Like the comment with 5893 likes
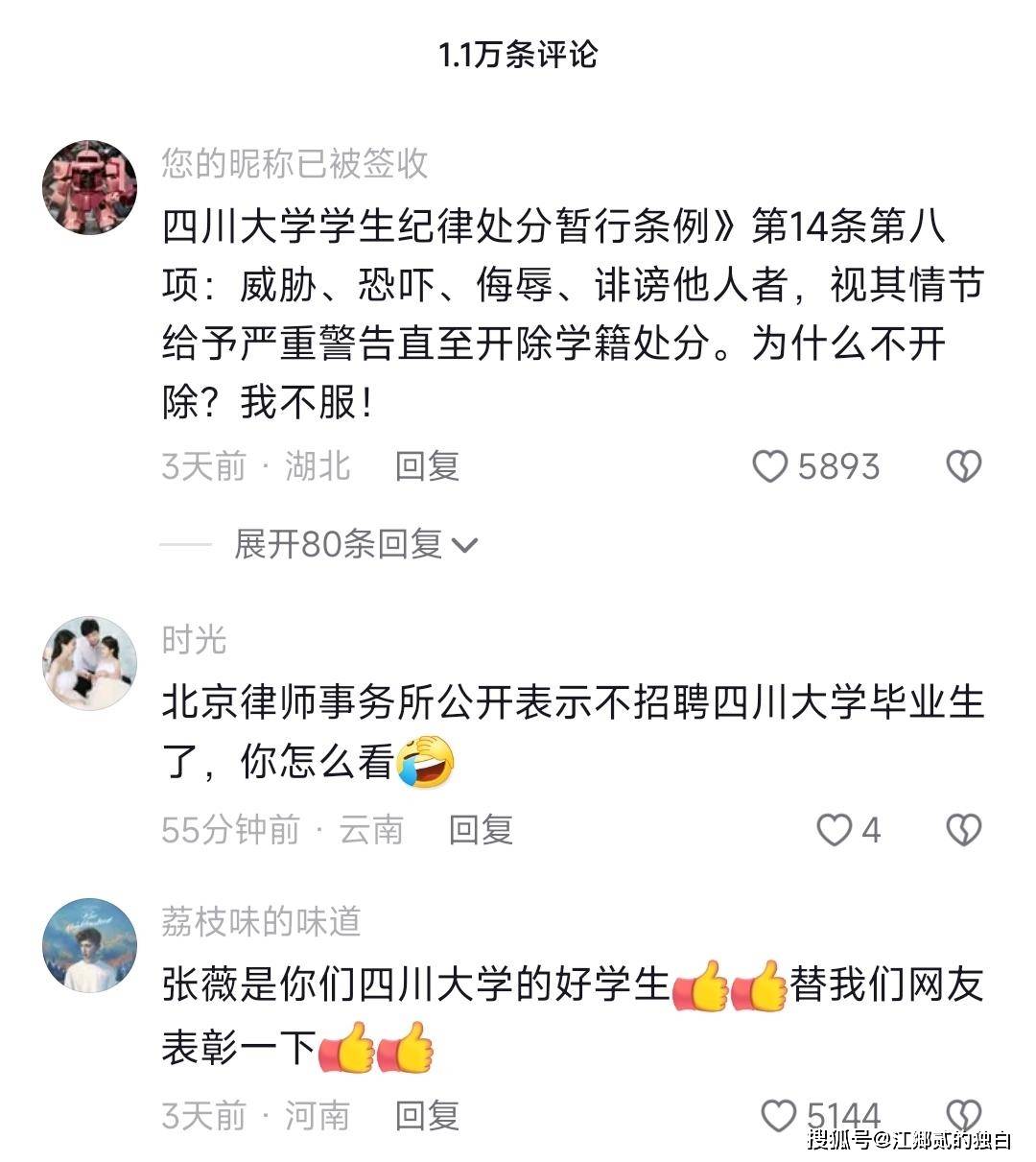This screenshot has height=1162, width=1036. (x=769, y=466)
